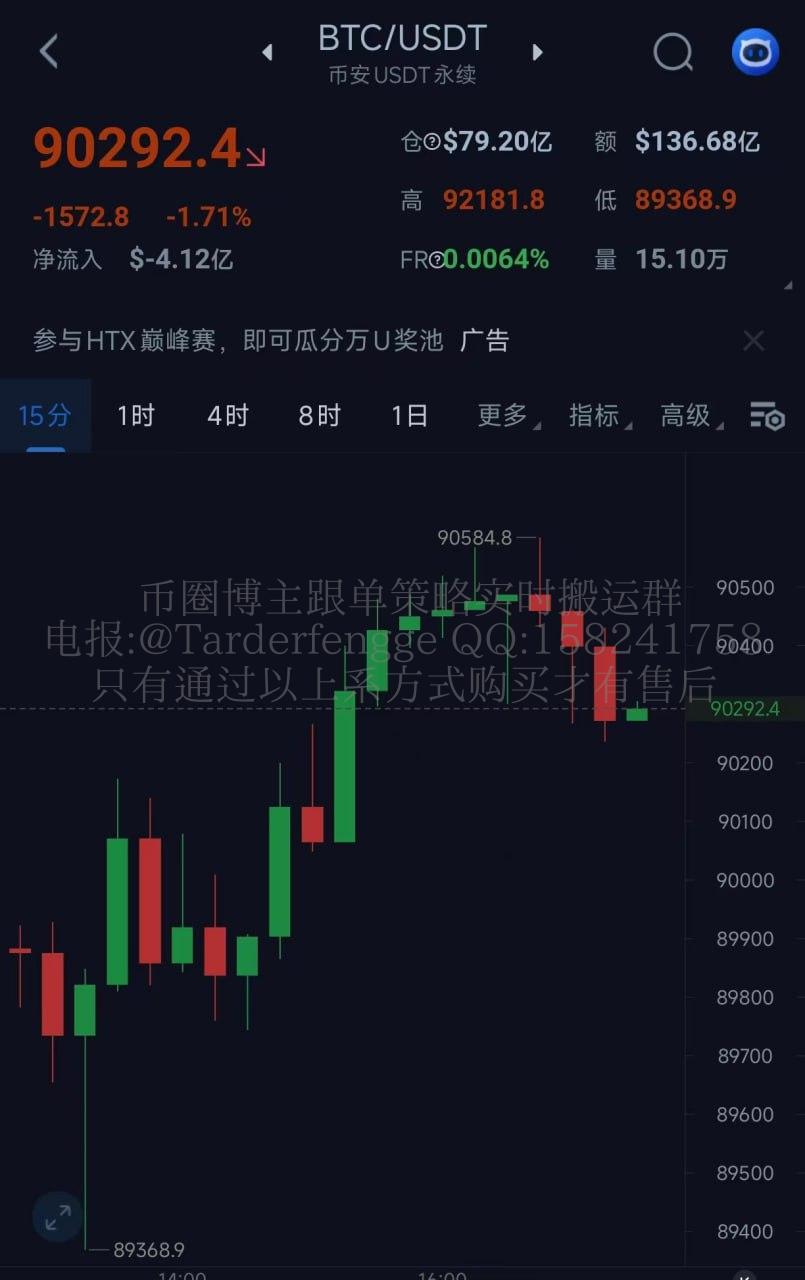Switch to the next trading pair arrow
Screen dimensions: 805x1280
click(538, 52)
